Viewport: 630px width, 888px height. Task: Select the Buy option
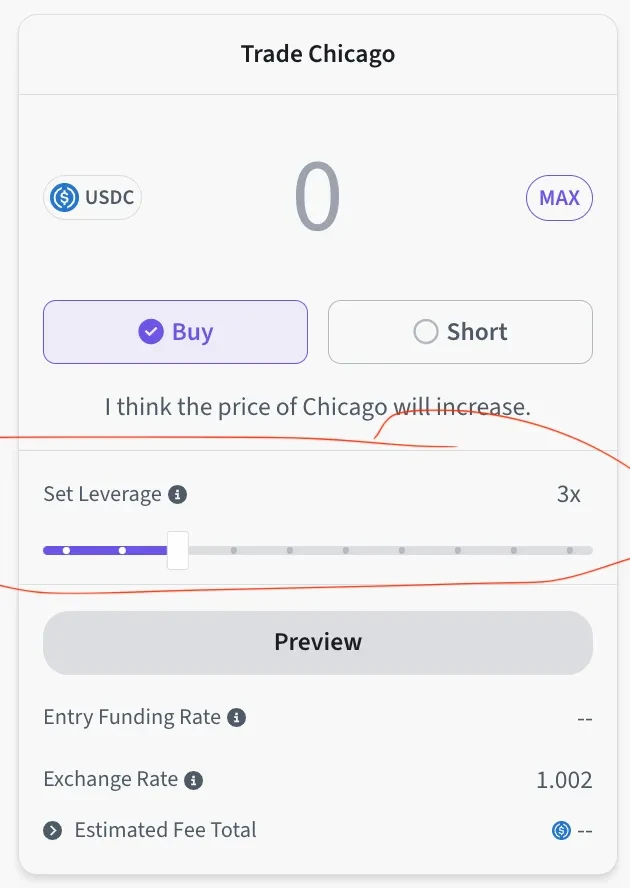(x=175, y=332)
